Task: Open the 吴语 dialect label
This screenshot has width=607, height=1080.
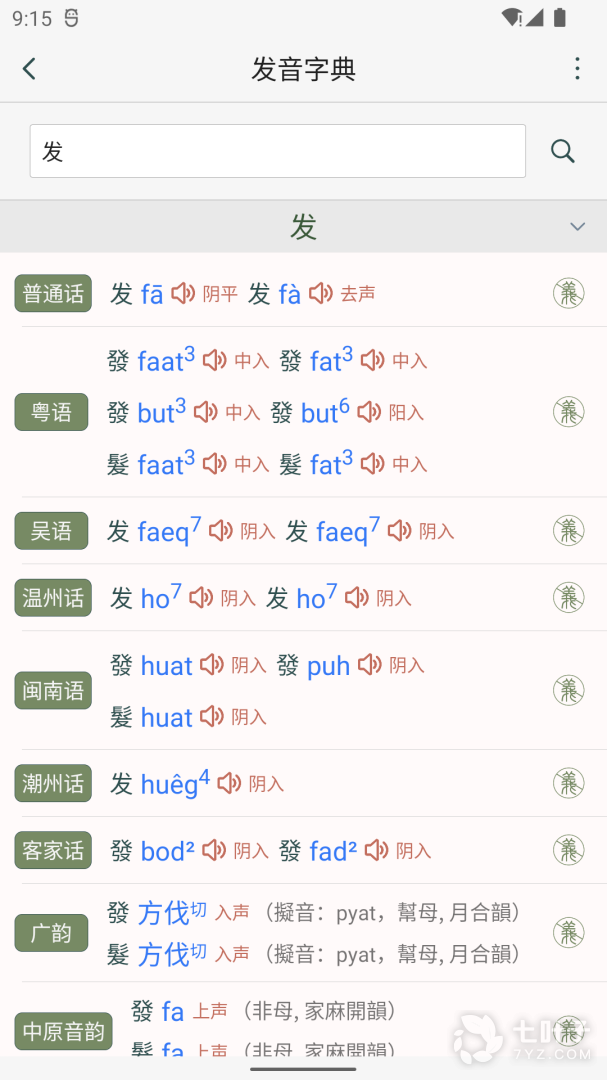Action: pyautogui.click(x=51, y=531)
